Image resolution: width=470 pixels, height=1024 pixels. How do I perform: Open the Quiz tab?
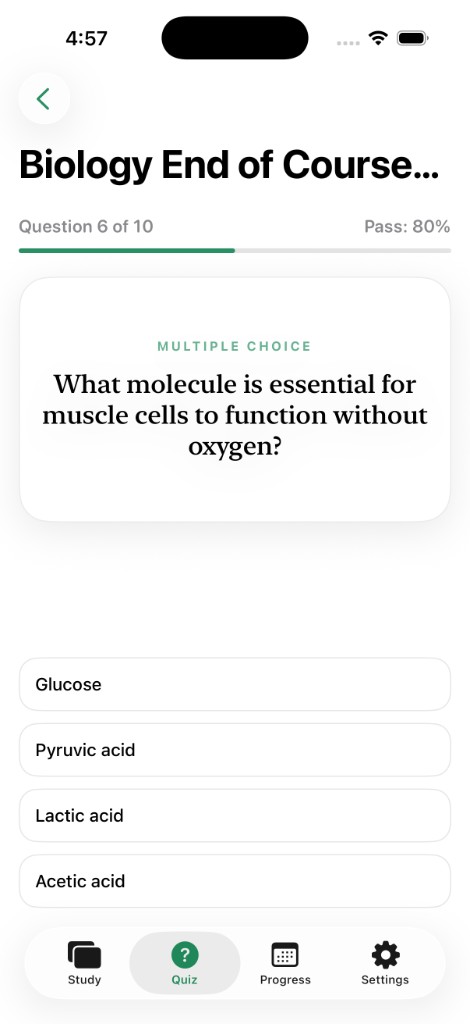click(185, 963)
